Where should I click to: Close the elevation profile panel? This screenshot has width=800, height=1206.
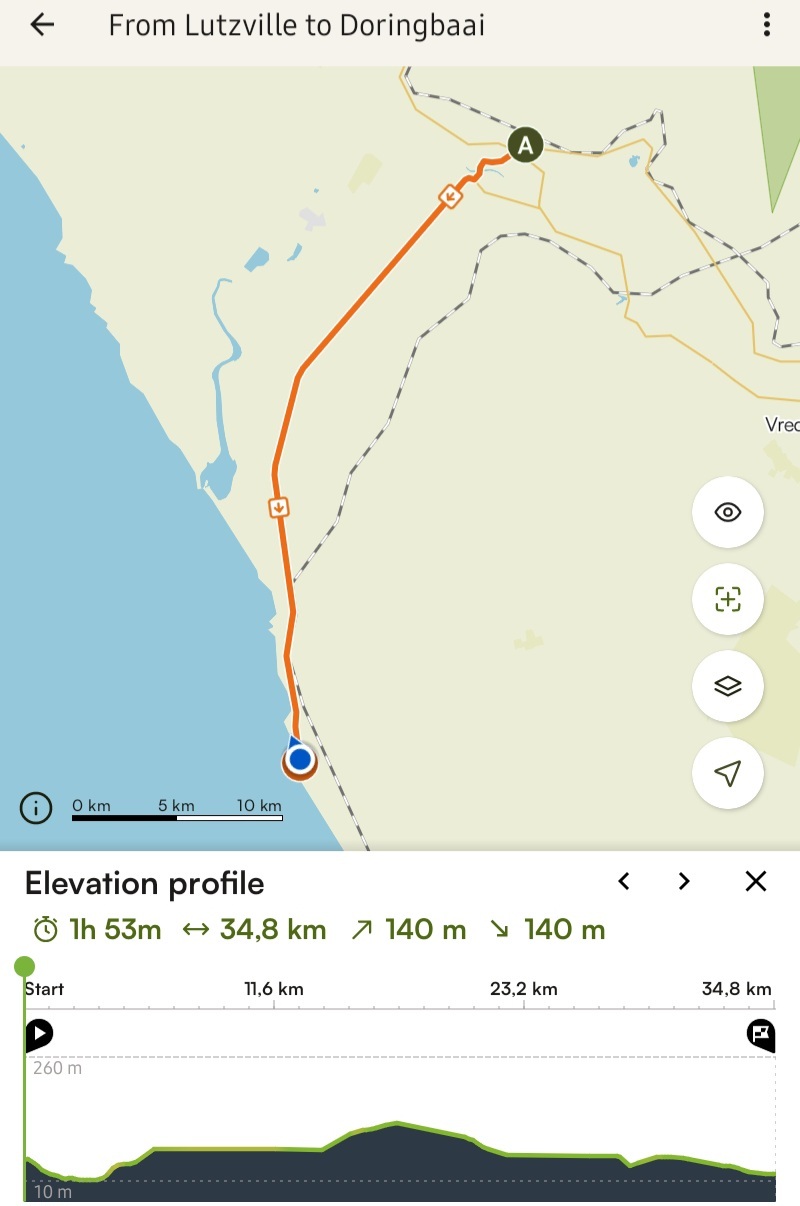pos(756,881)
